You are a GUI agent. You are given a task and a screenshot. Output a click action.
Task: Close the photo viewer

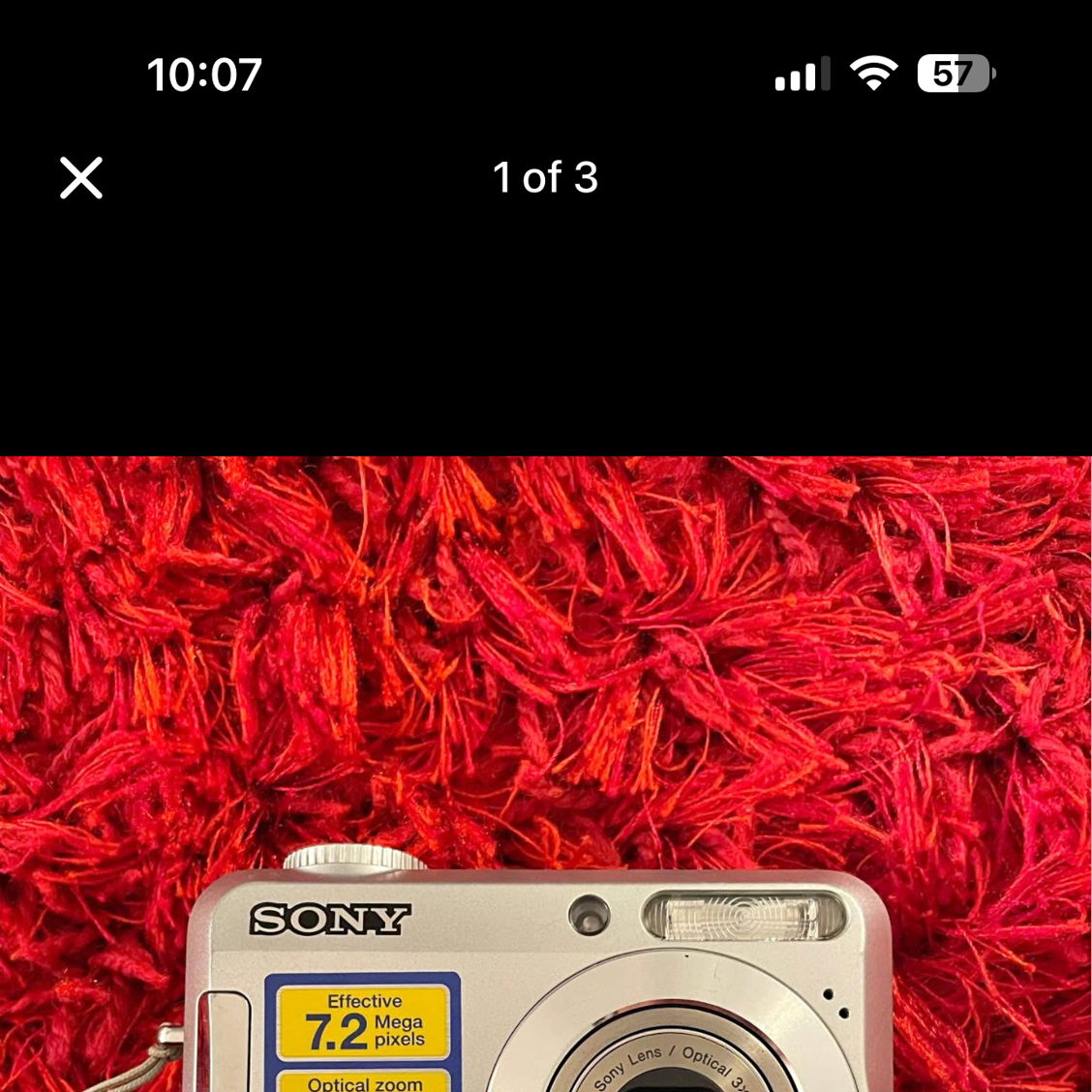coord(81,178)
